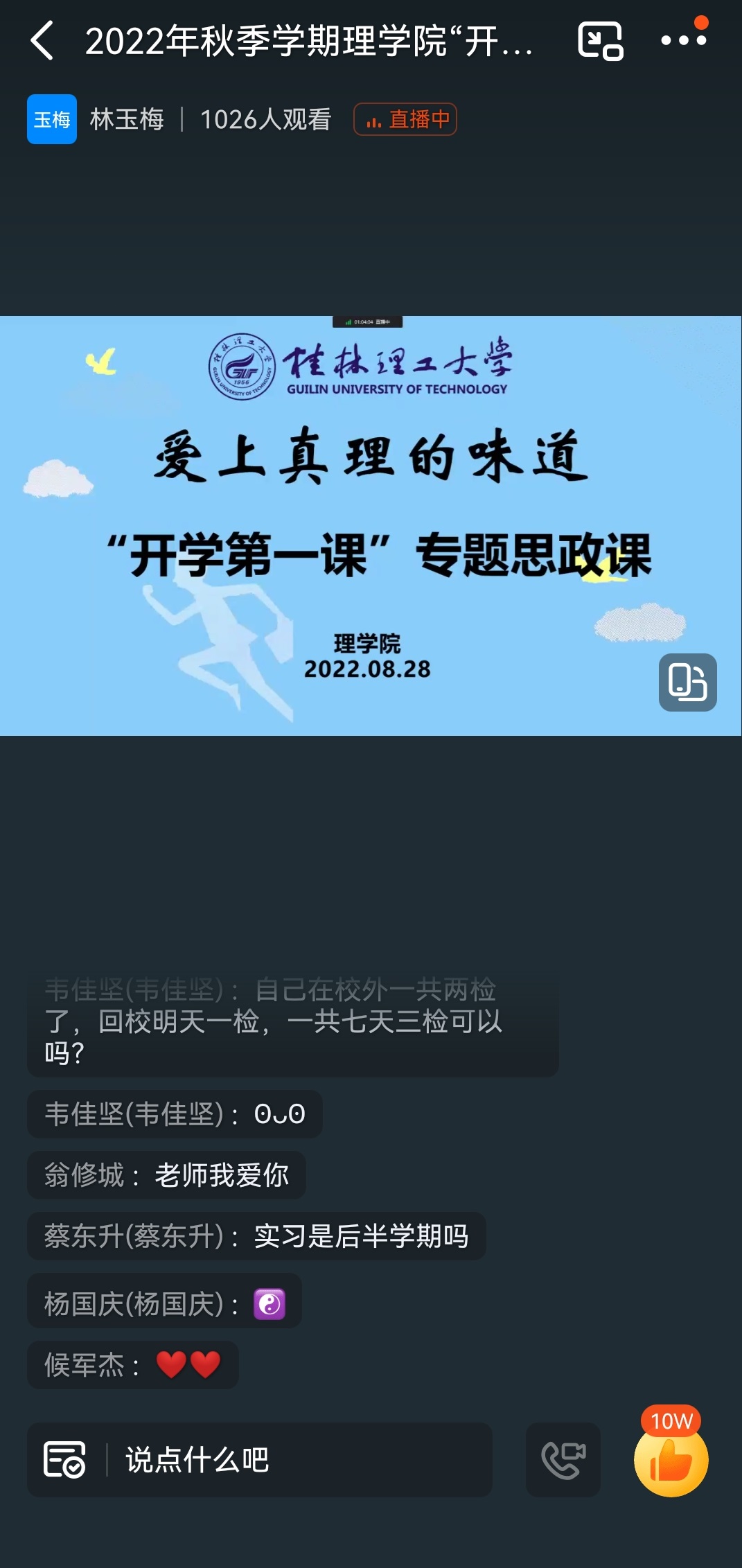Open the quick reply templates icon
Viewport: 742px width, 1568px height.
pyautogui.click(x=64, y=1460)
